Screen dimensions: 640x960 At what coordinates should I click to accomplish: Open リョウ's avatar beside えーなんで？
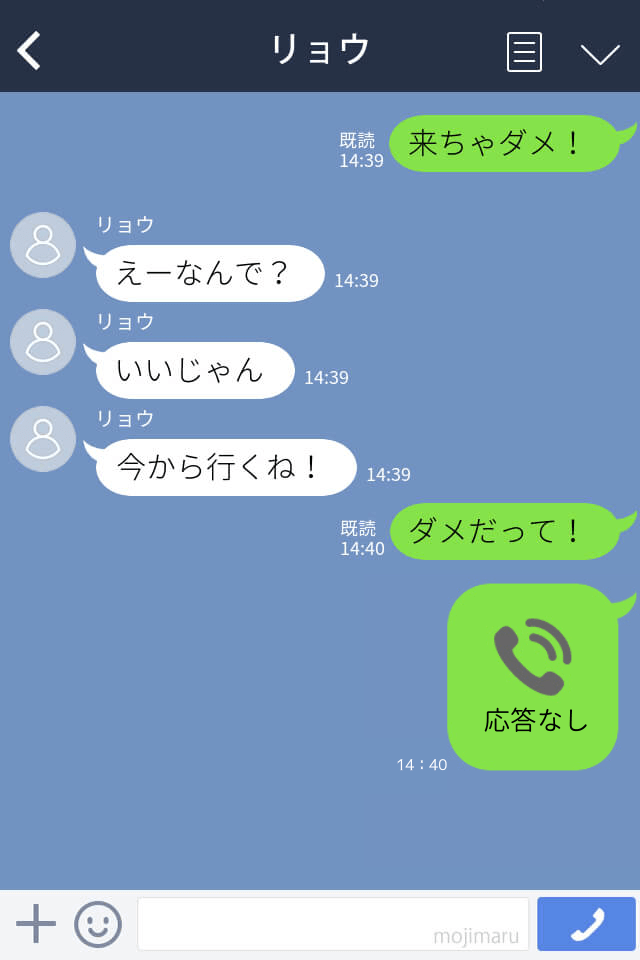(x=43, y=245)
